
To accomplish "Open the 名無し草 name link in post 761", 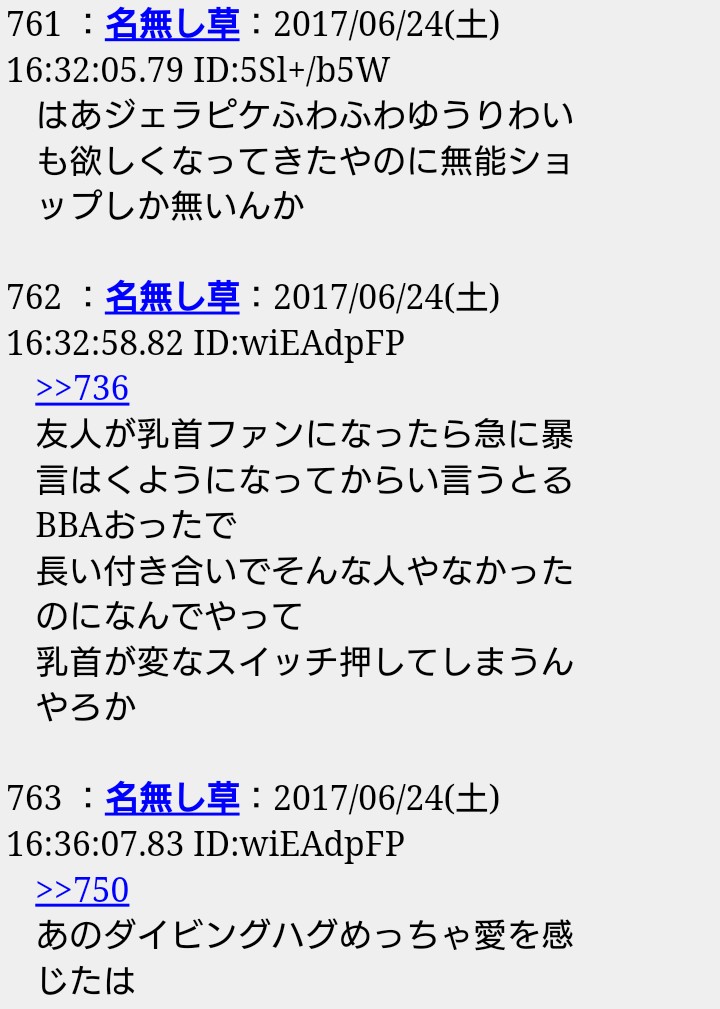I will [172, 24].
